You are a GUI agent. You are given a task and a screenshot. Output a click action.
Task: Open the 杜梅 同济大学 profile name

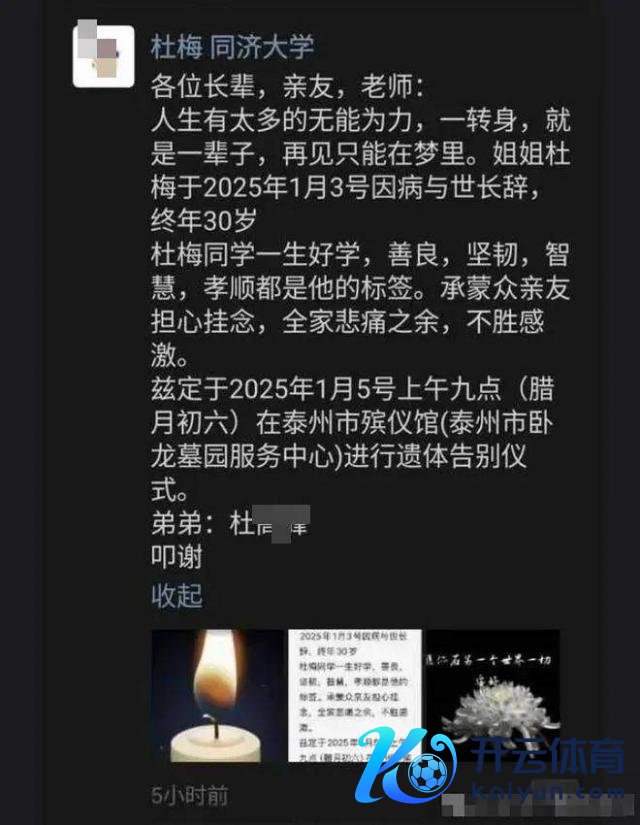point(232,45)
